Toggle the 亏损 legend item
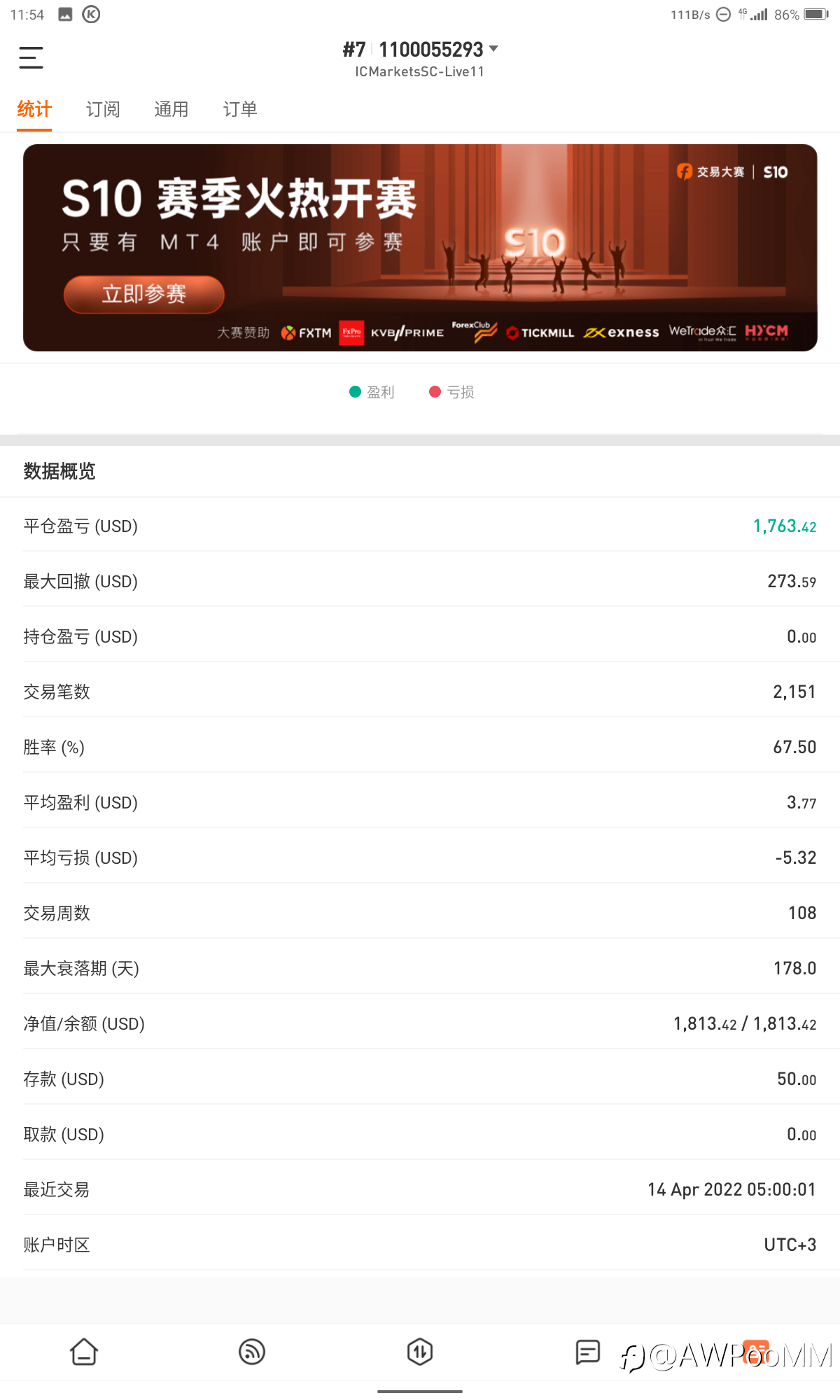The width and height of the screenshot is (840, 1400). 451,392
